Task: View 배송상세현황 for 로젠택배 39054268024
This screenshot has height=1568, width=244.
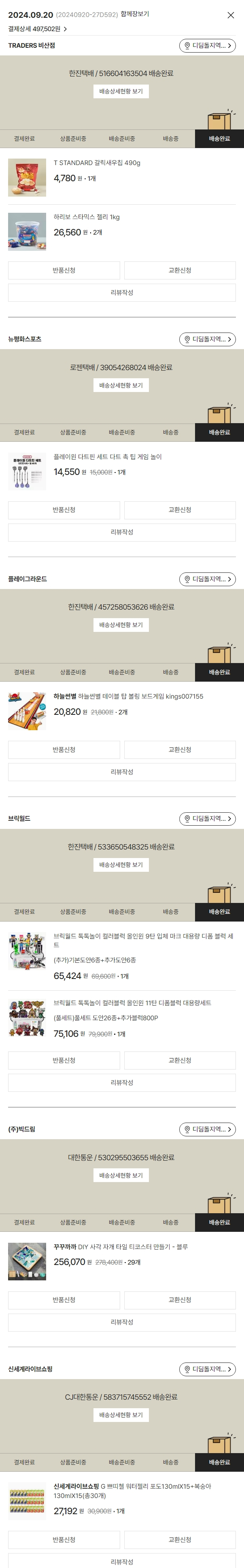Action: pos(121,385)
